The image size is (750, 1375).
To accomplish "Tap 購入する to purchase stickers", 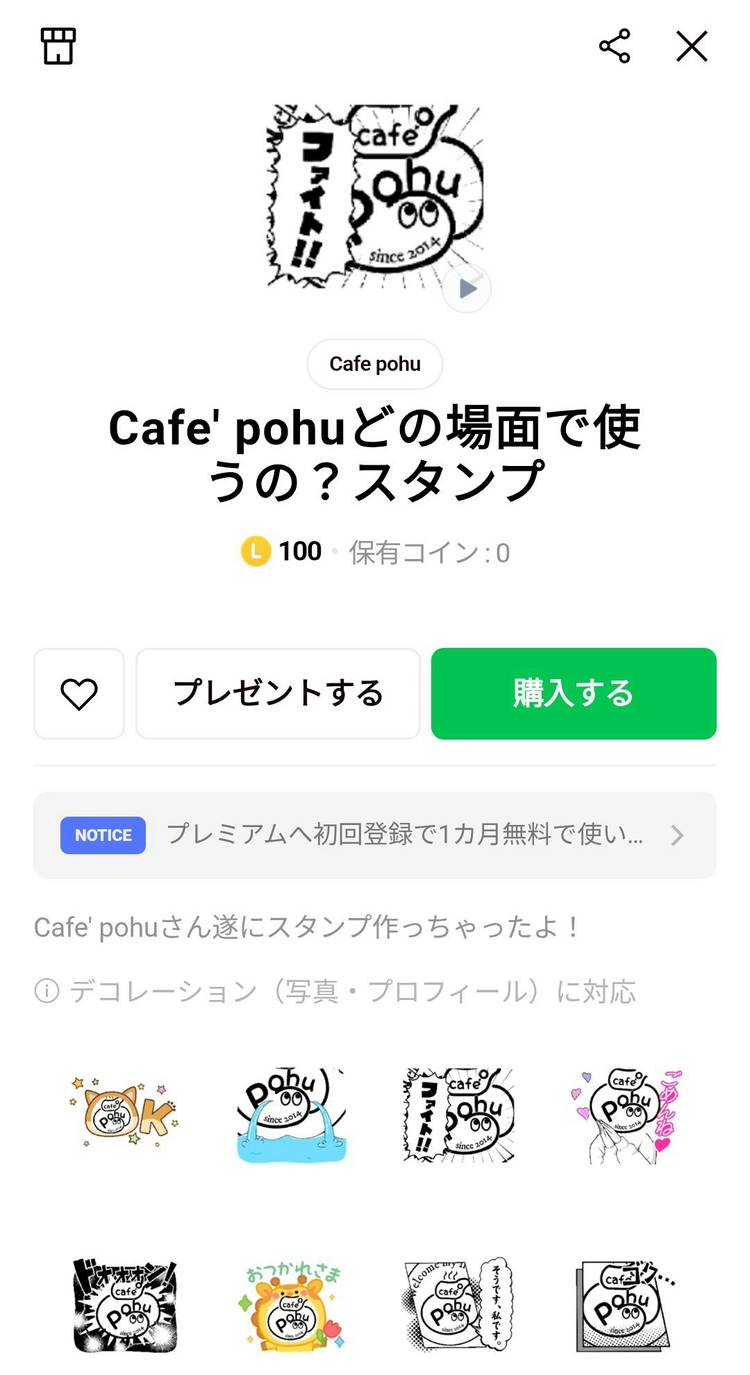I will [x=573, y=694].
